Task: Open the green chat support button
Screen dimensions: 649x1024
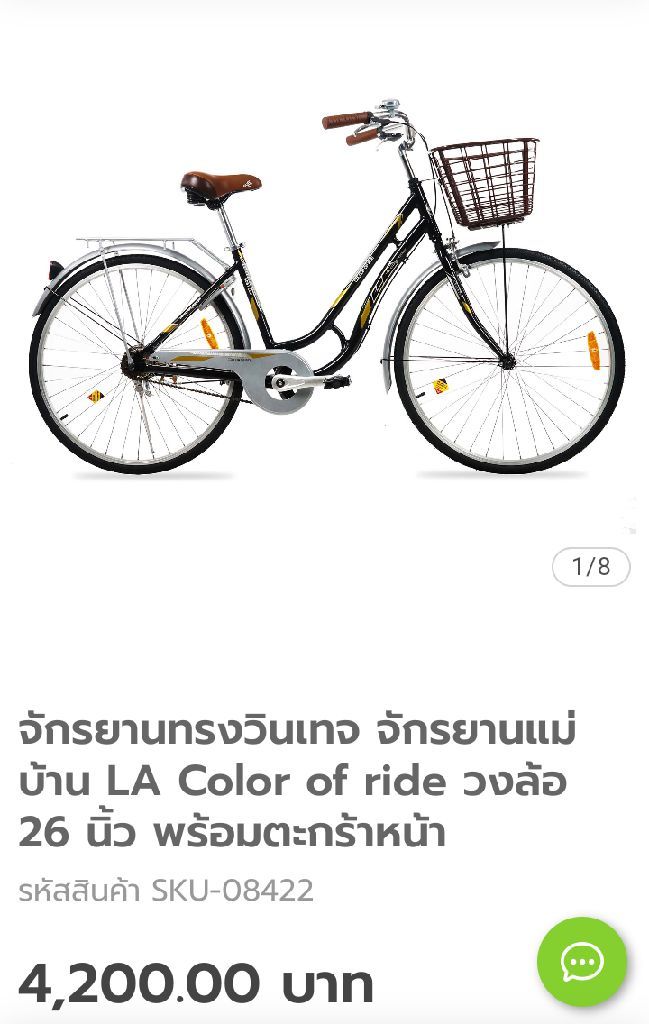Action: click(x=581, y=962)
